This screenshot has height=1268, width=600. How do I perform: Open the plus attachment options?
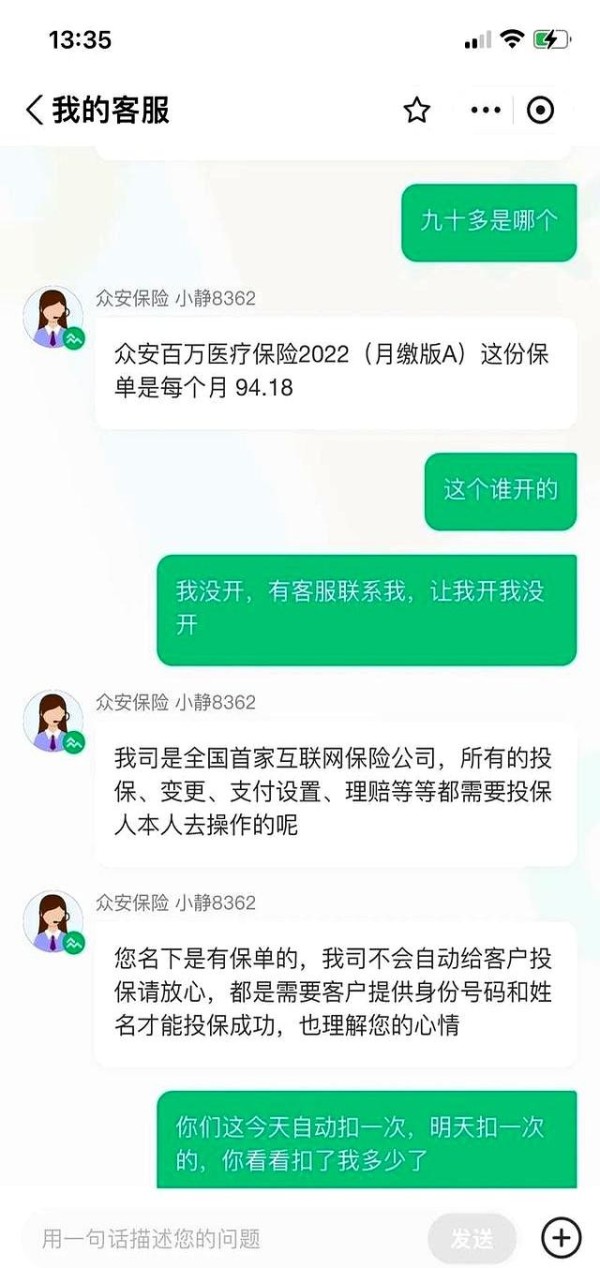click(x=561, y=1238)
